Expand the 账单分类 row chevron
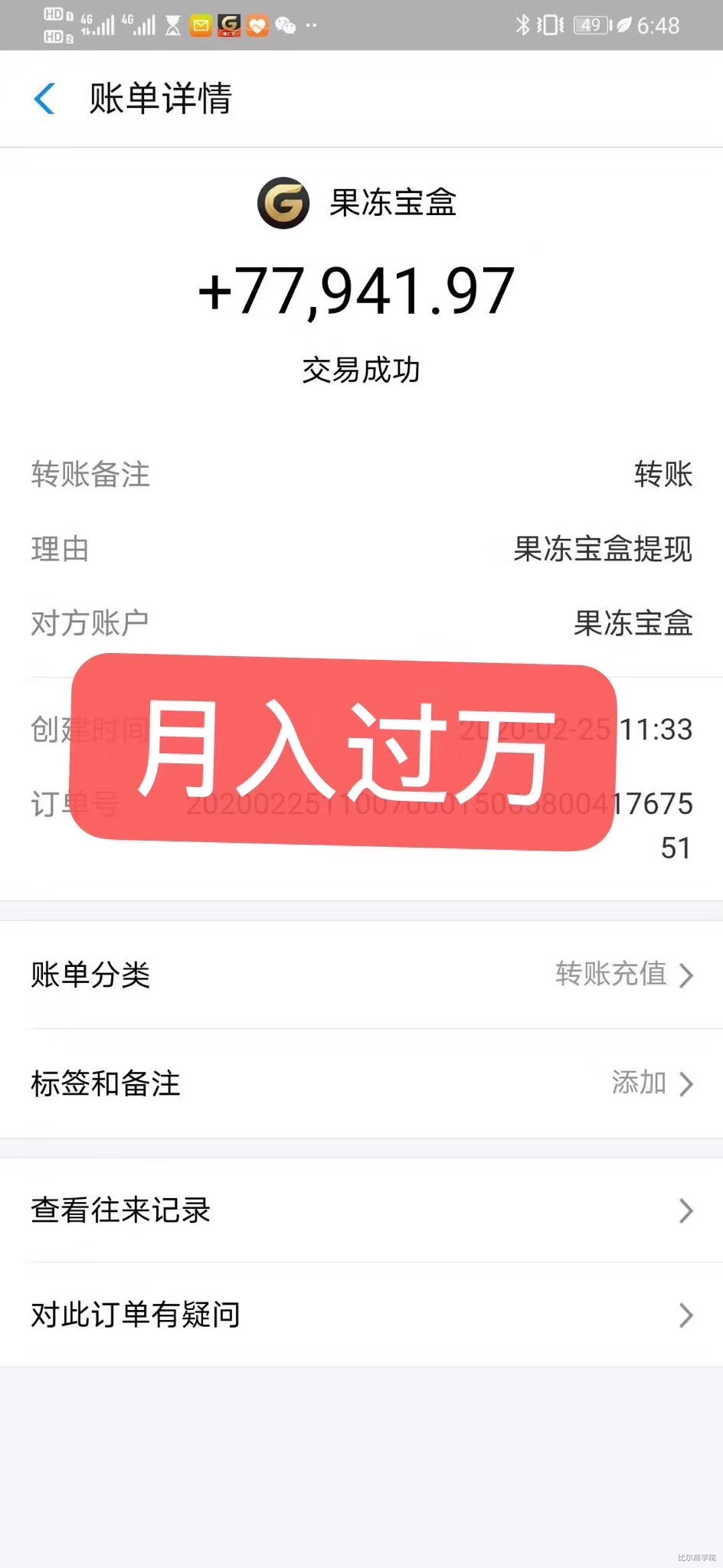 pyautogui.click(x=686, y=975)
